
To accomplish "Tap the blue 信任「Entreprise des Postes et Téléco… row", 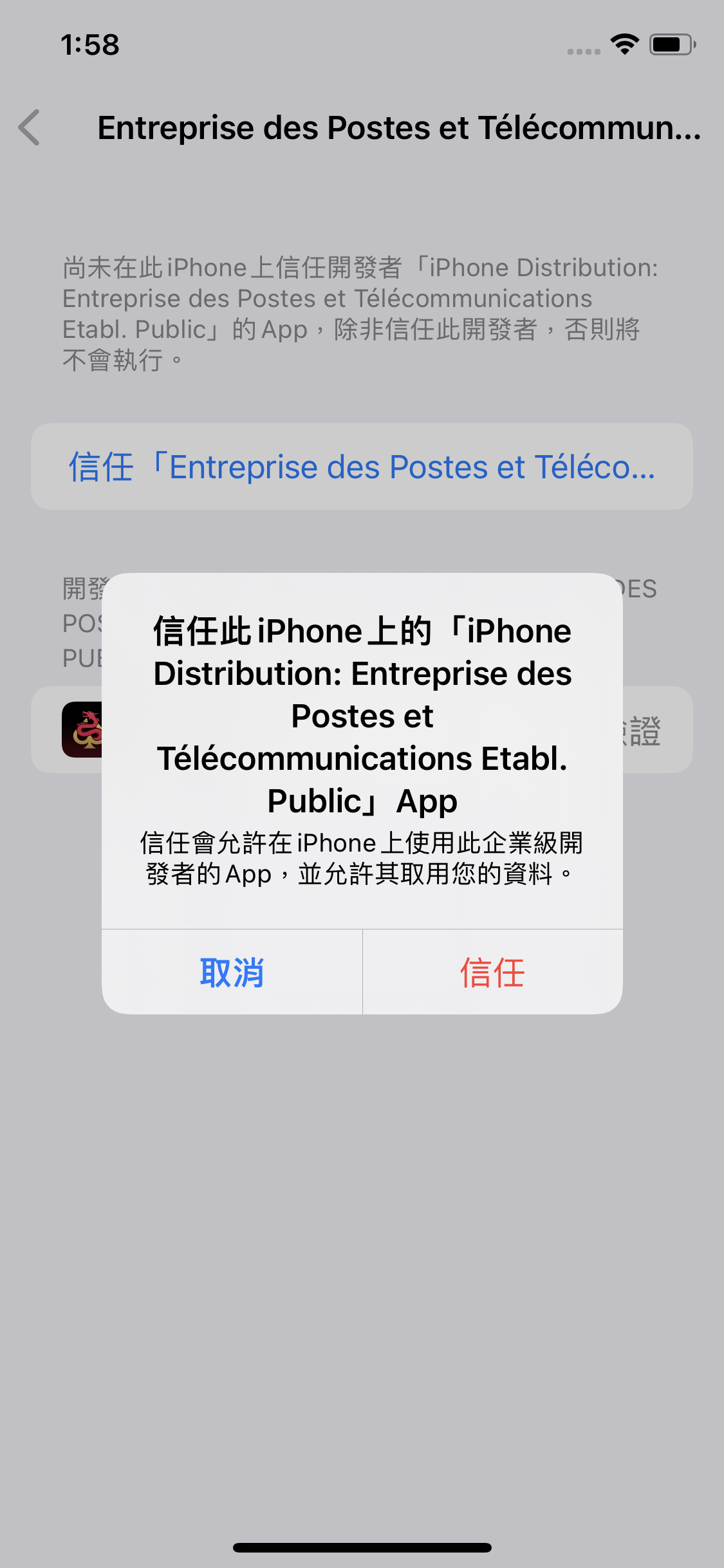I will tap(362, 467).
